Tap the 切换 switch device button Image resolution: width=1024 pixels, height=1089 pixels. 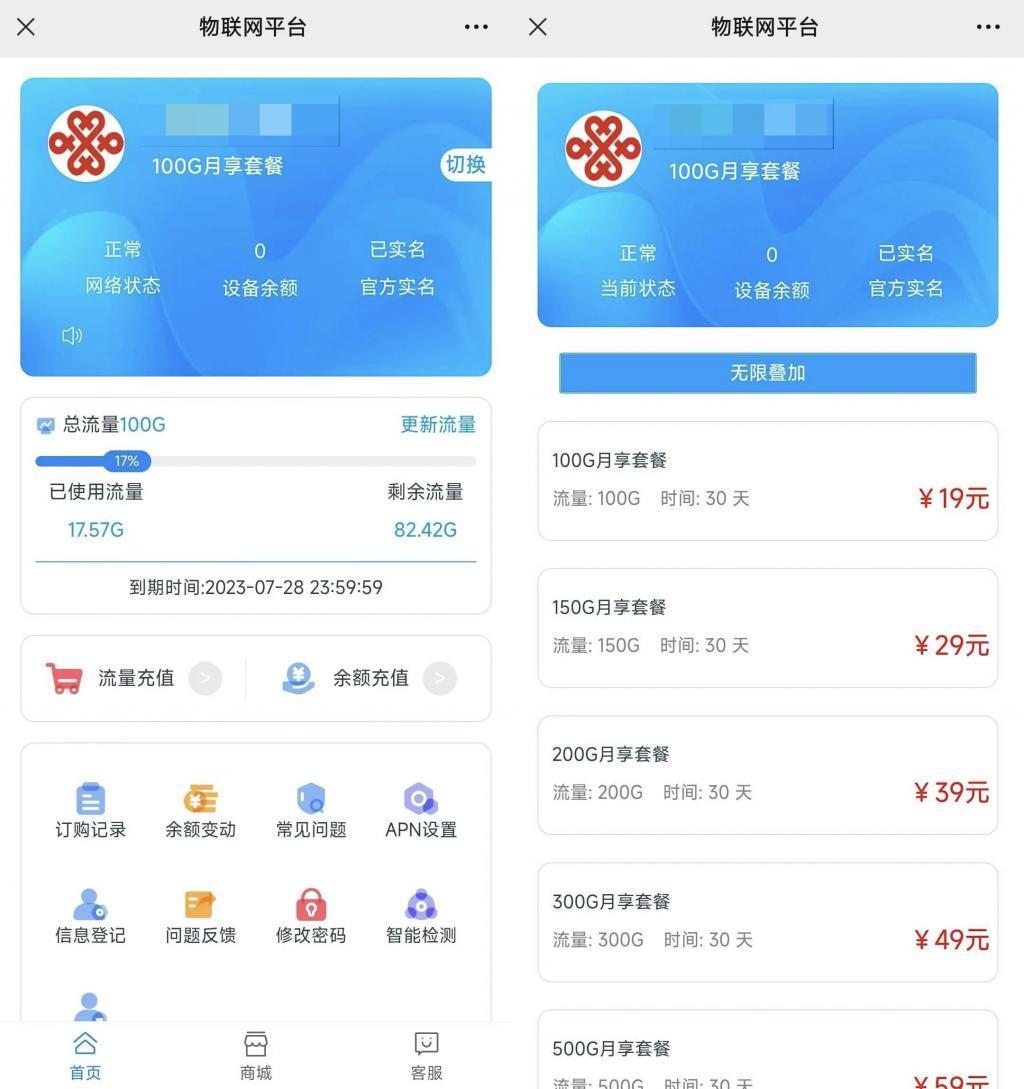(464, 167)
